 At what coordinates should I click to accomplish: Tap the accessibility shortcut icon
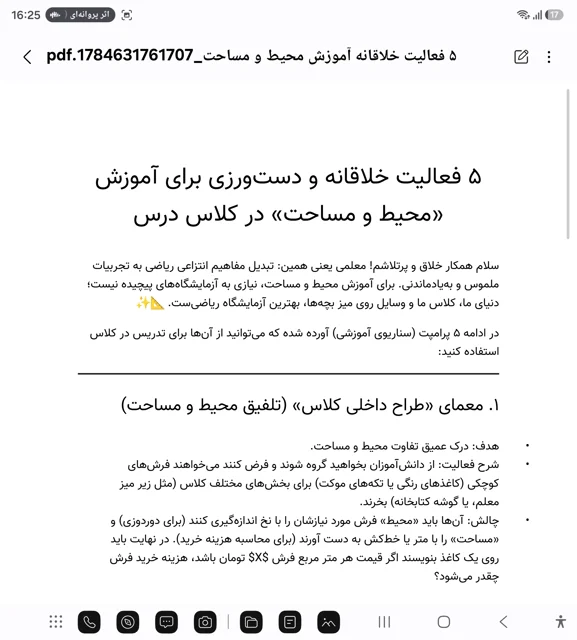pos(561,622)
